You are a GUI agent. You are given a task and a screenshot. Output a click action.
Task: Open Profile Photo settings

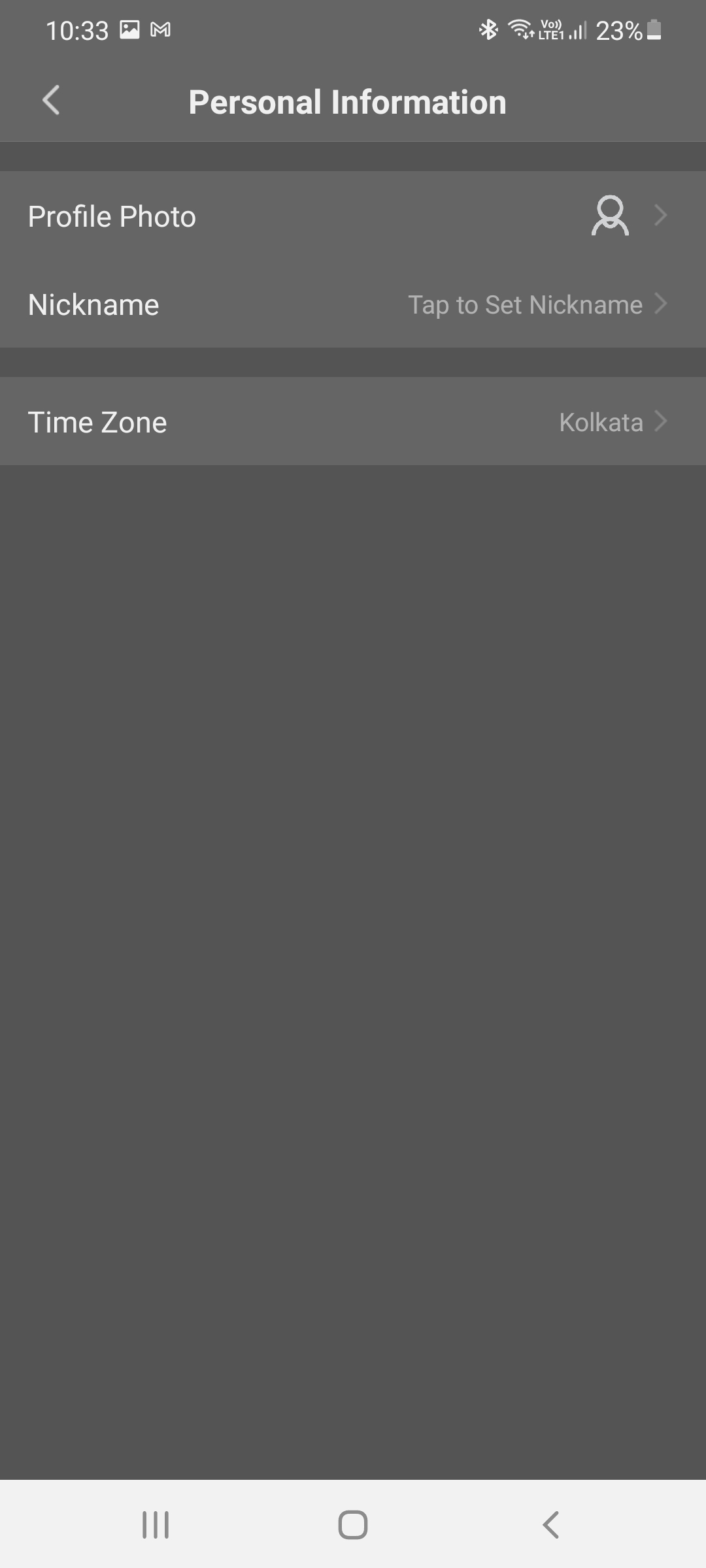pyautogui.click(x=353, y=216)
